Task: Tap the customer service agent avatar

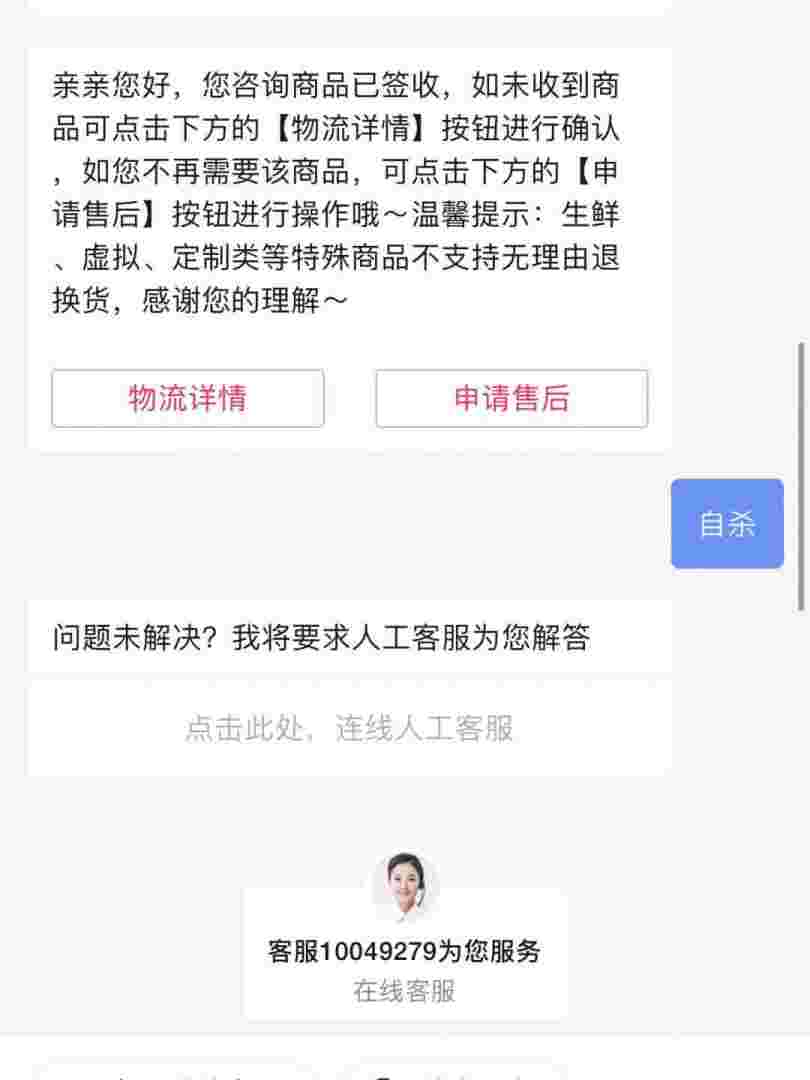Action: coord(404,888)
